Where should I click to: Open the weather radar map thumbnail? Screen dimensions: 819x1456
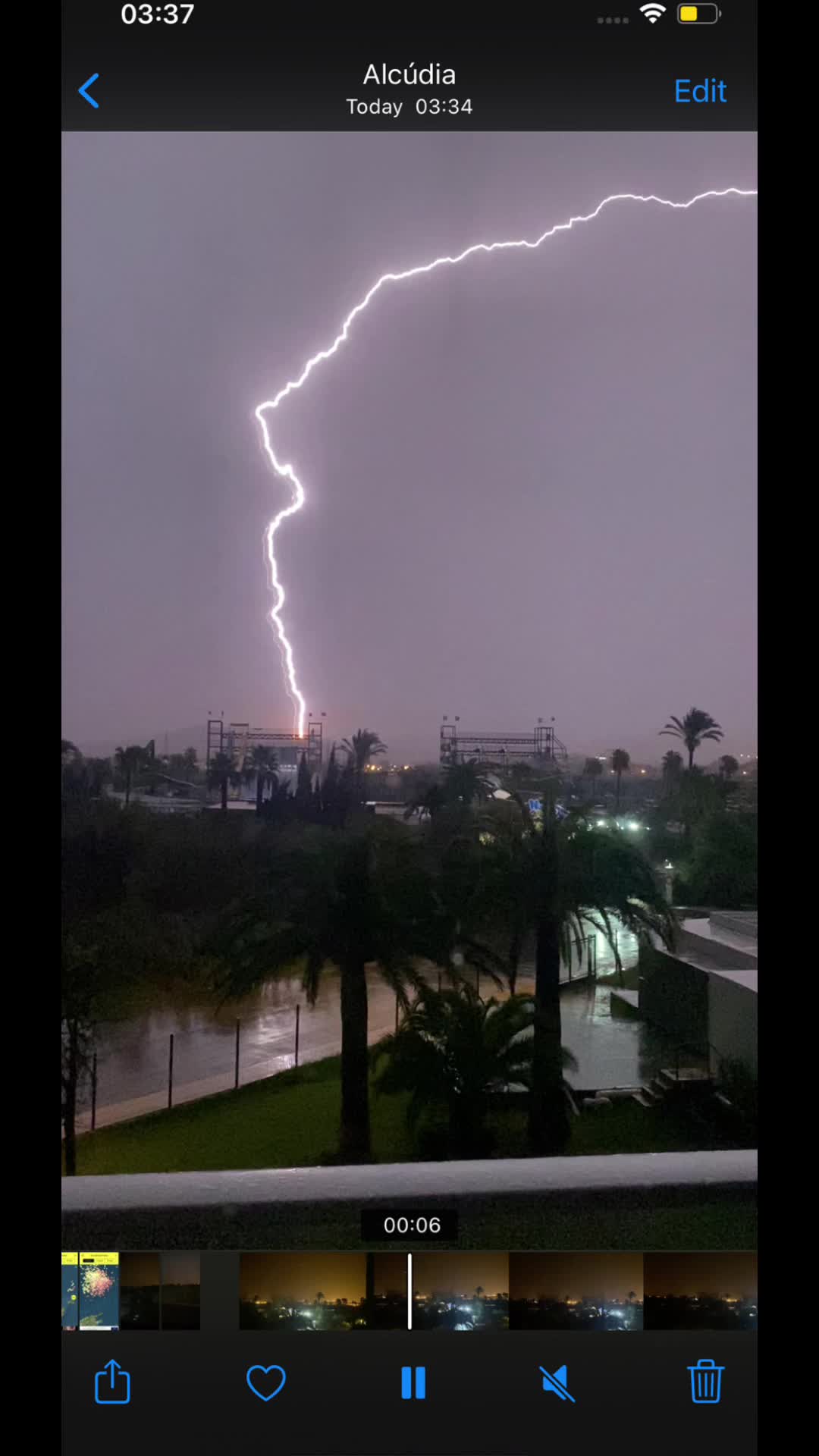coord(99,1291)
